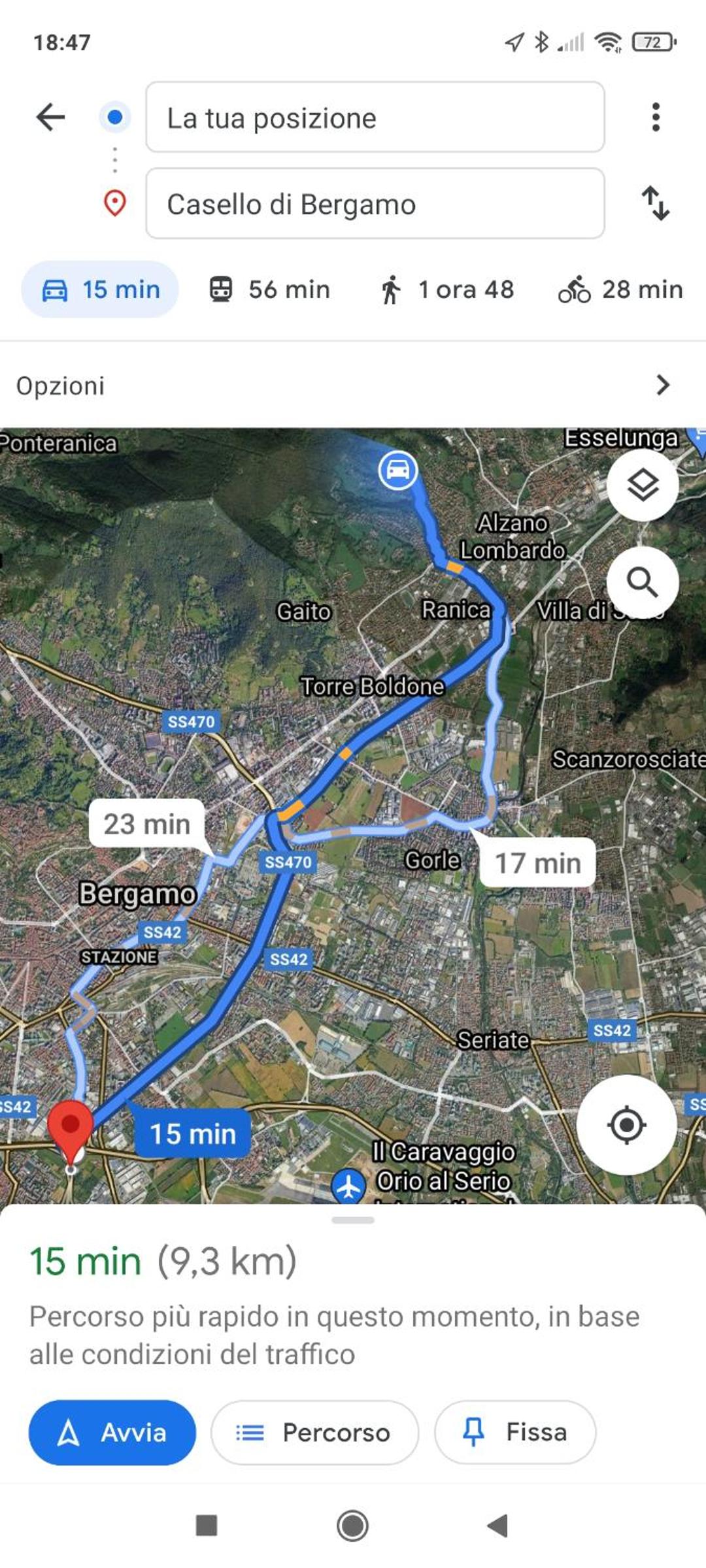Tap the system home button

pos(352,1526)
